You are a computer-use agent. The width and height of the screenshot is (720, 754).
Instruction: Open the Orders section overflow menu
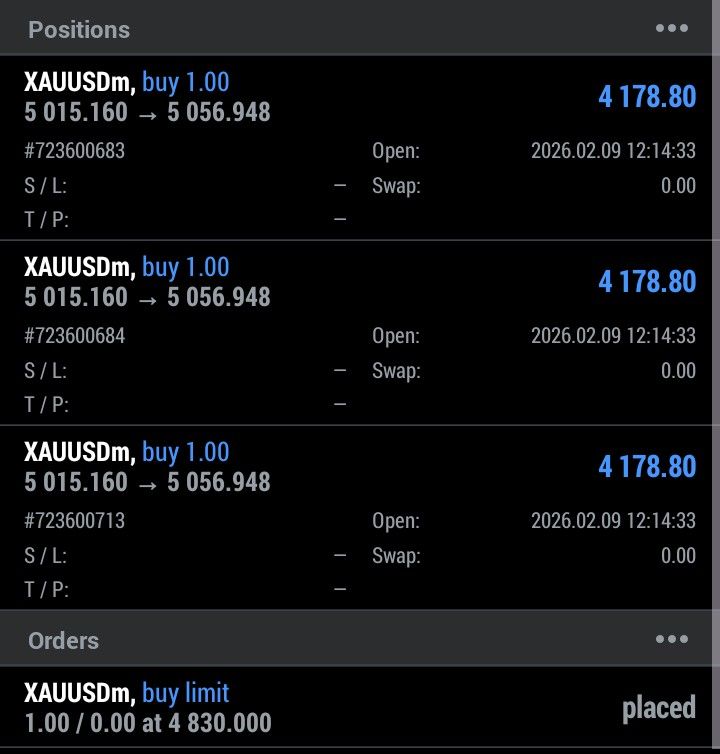click(672, 639)
